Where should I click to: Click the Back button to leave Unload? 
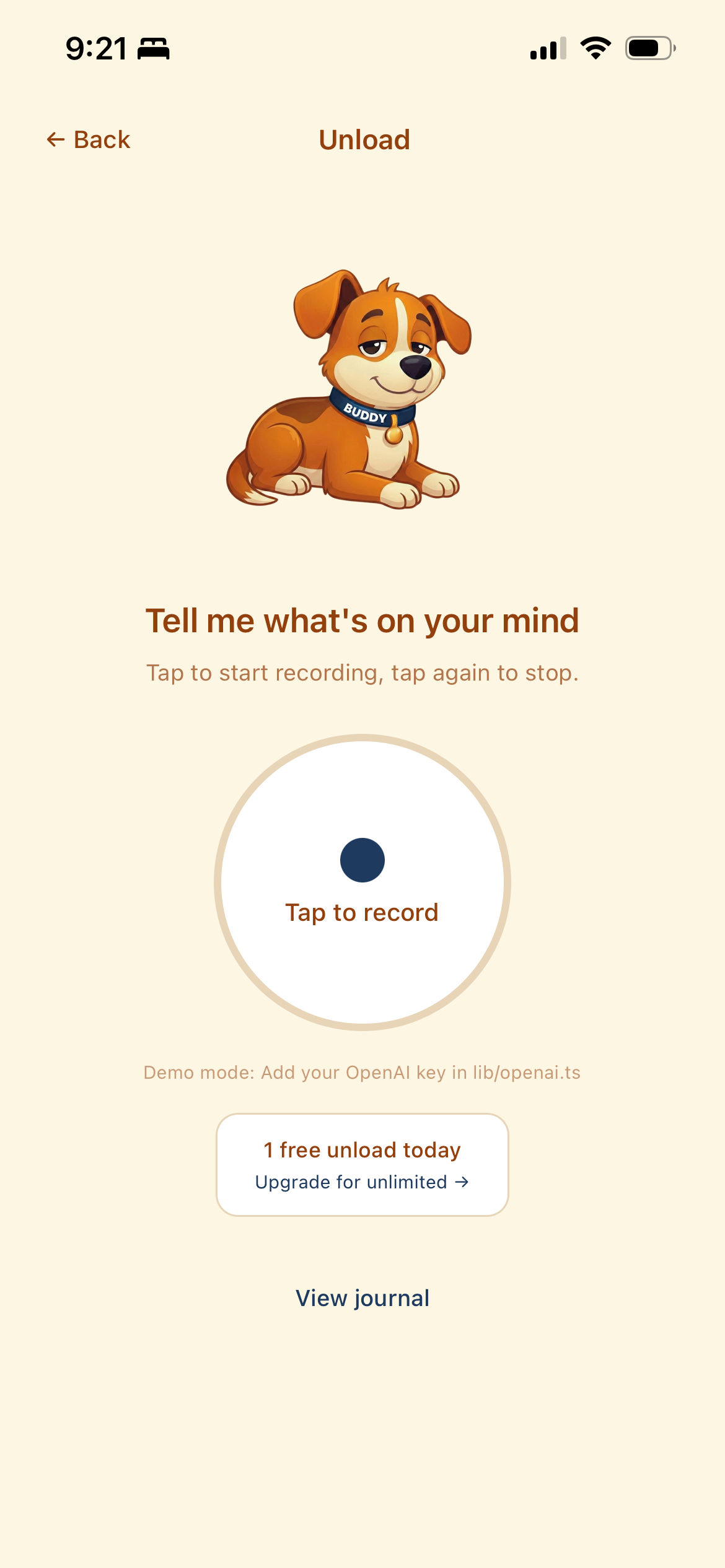point(89,139)
